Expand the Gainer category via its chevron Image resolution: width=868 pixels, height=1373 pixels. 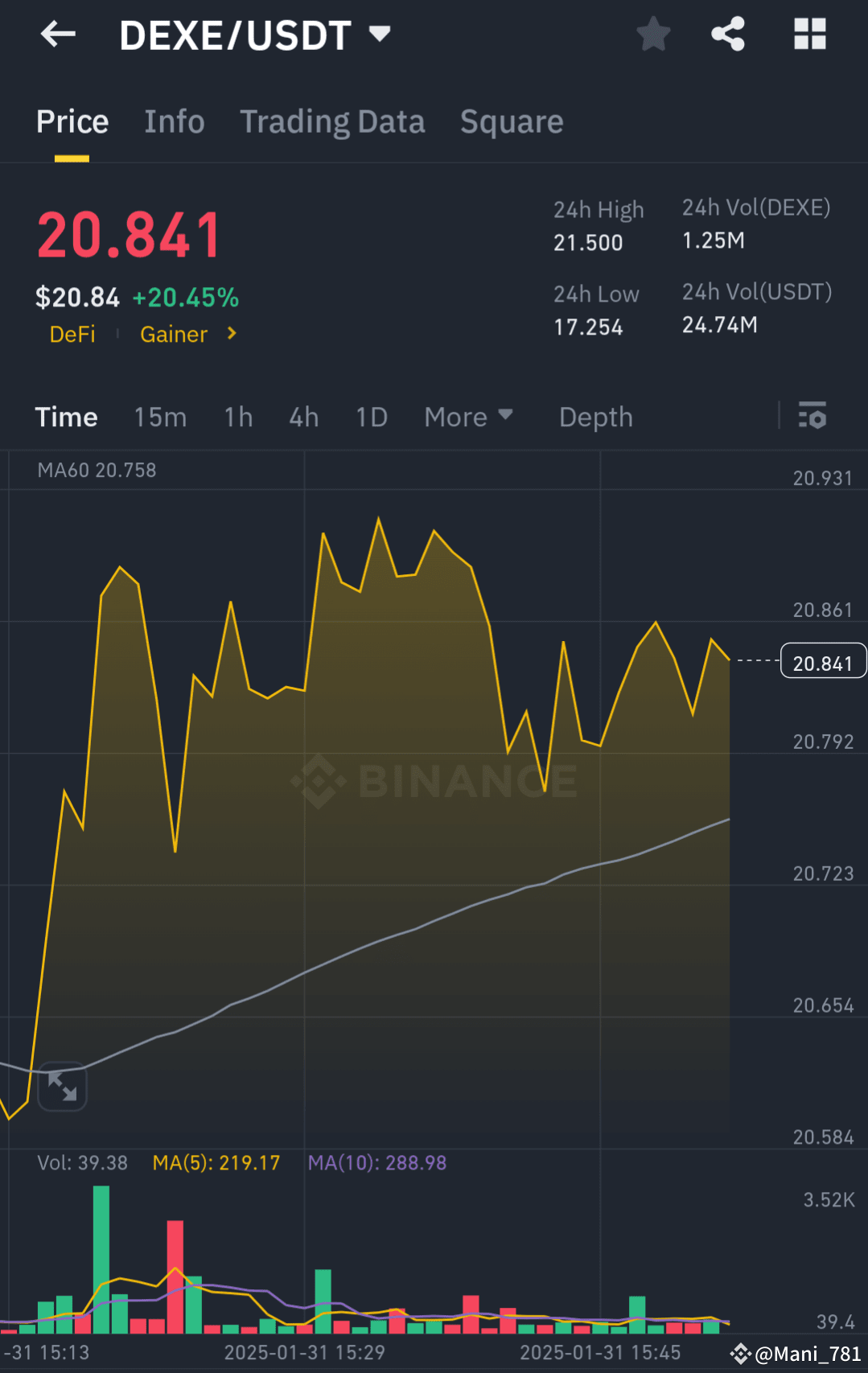[230, 334]
